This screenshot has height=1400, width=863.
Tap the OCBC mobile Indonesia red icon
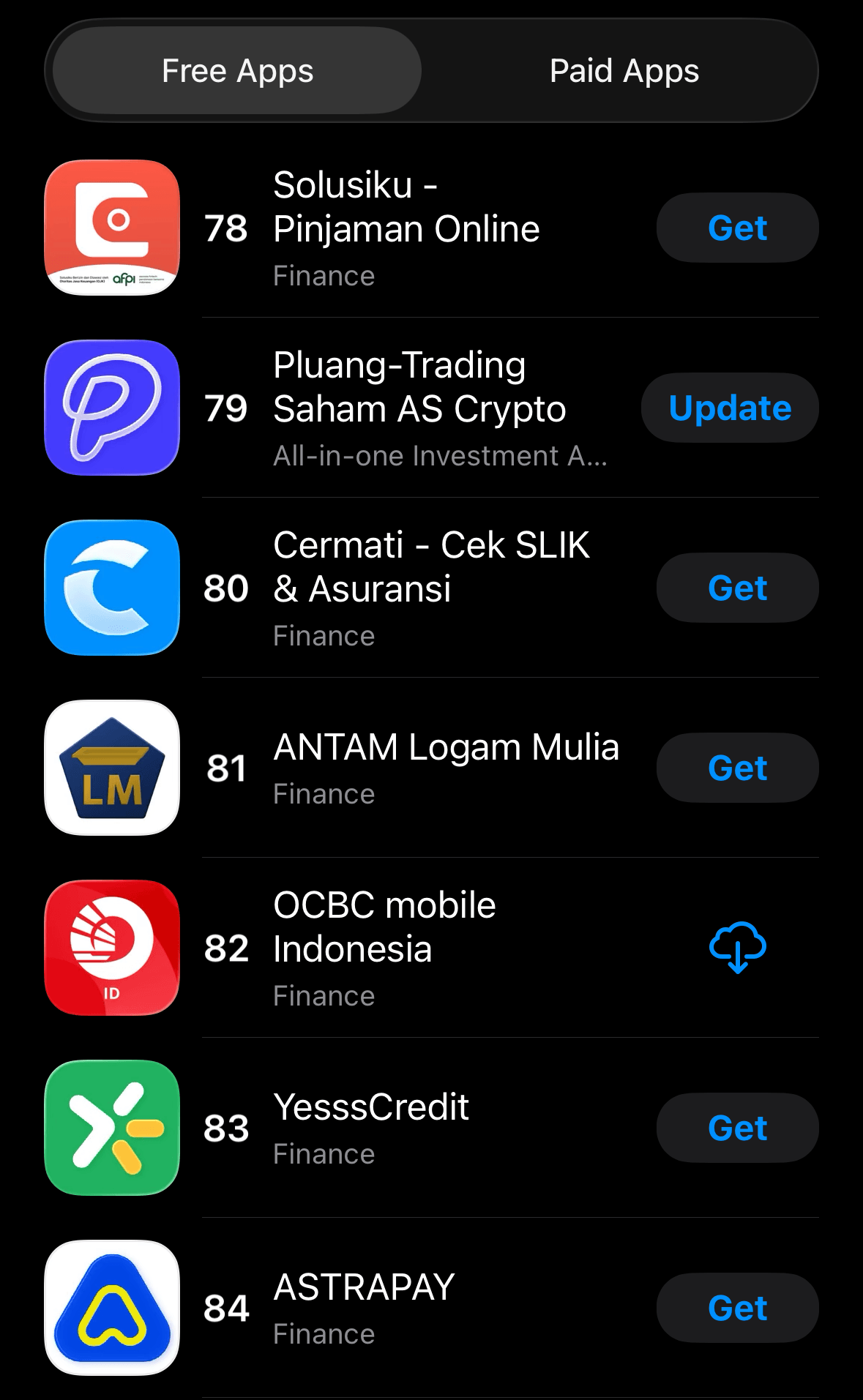(111, 948)
